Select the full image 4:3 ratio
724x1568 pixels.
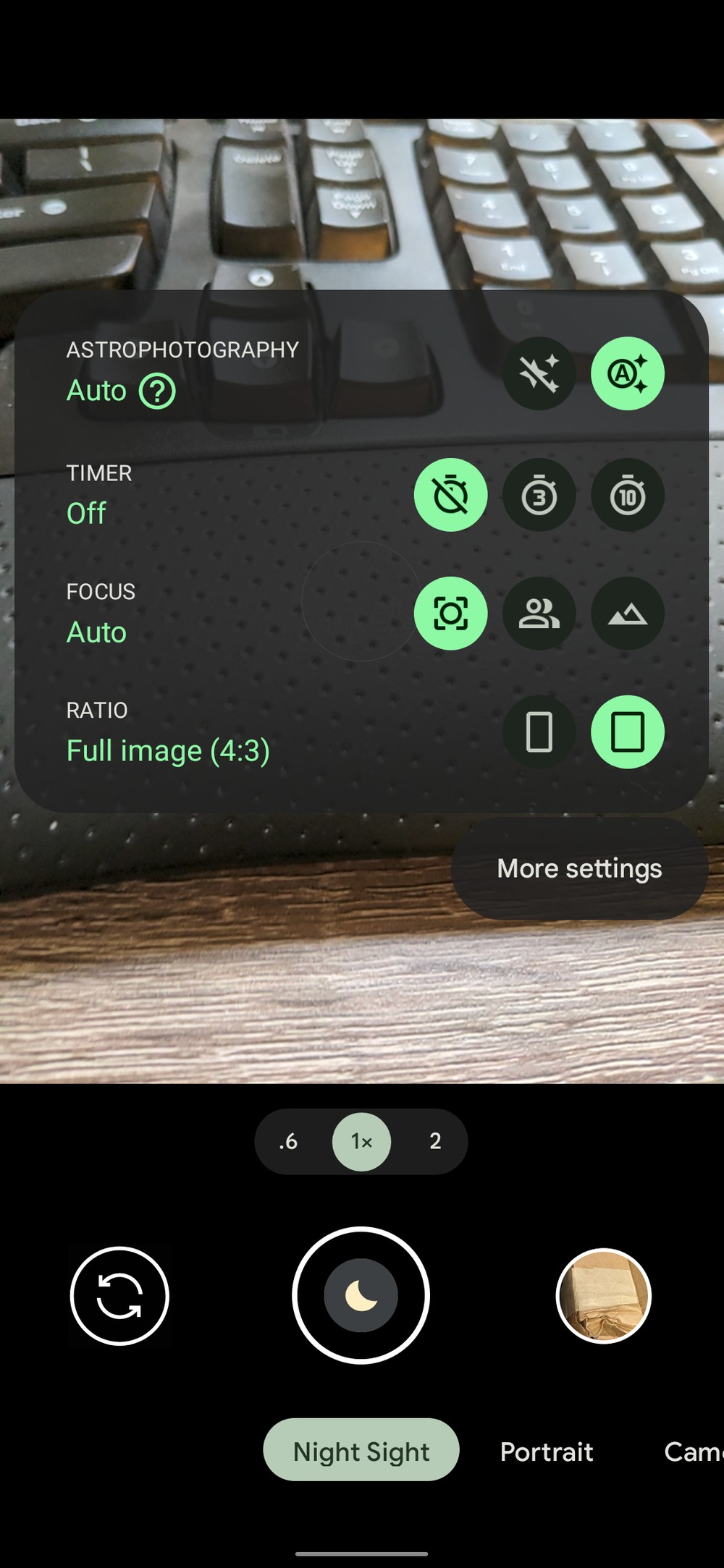[x=628, y=732]
